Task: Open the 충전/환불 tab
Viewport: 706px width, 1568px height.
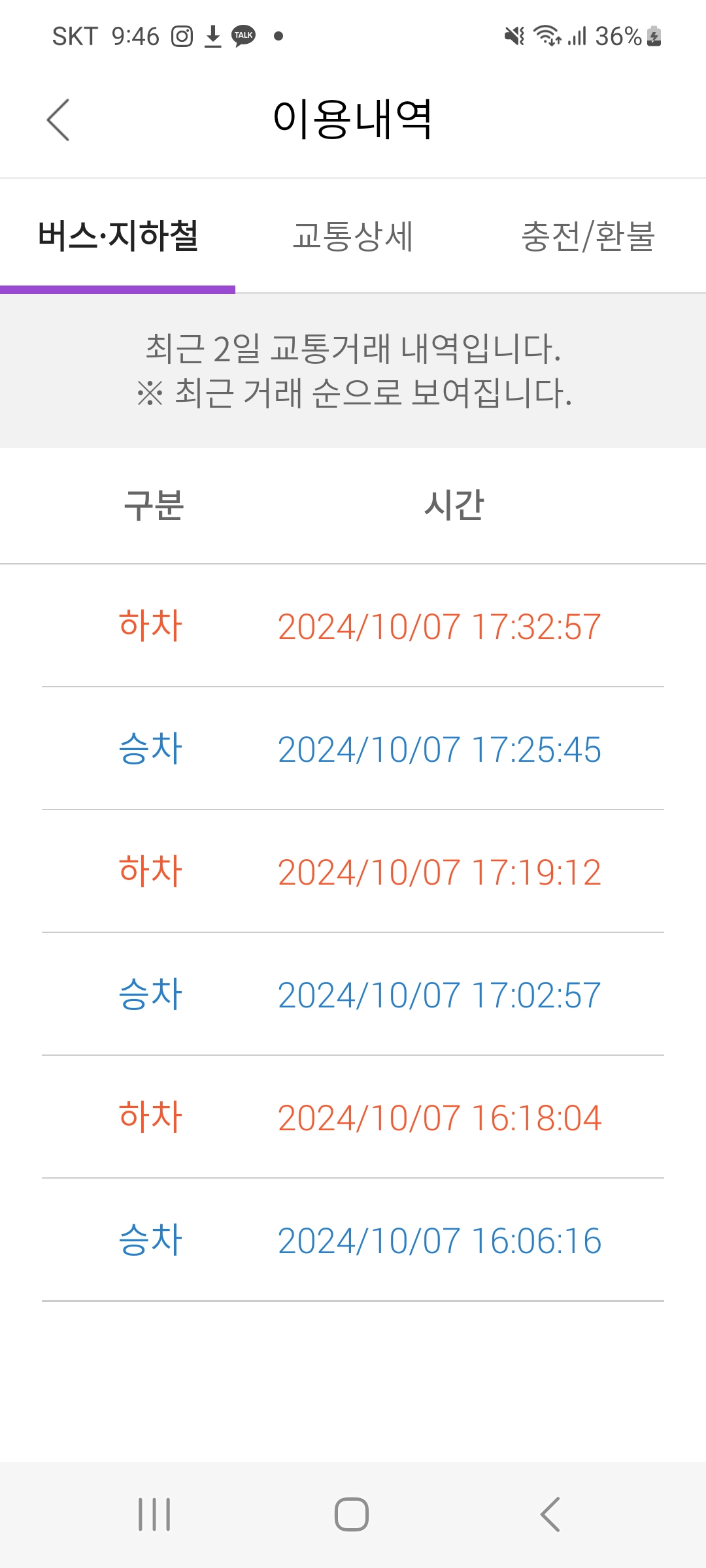Action: (x=588, y=237)
